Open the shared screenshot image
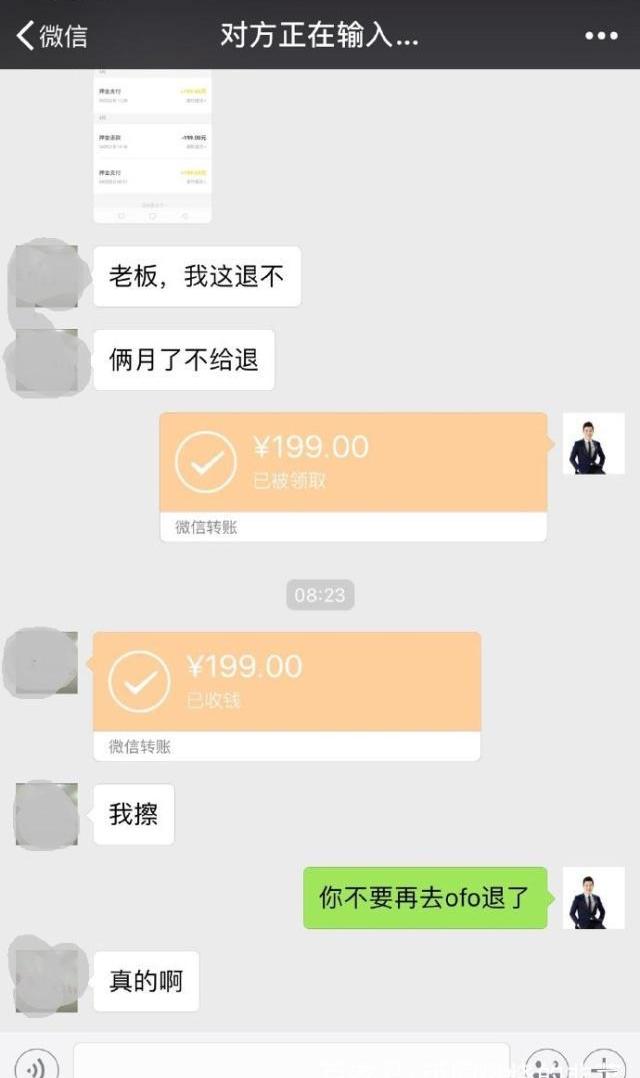 pyautogui.click(x=152, y=145)
